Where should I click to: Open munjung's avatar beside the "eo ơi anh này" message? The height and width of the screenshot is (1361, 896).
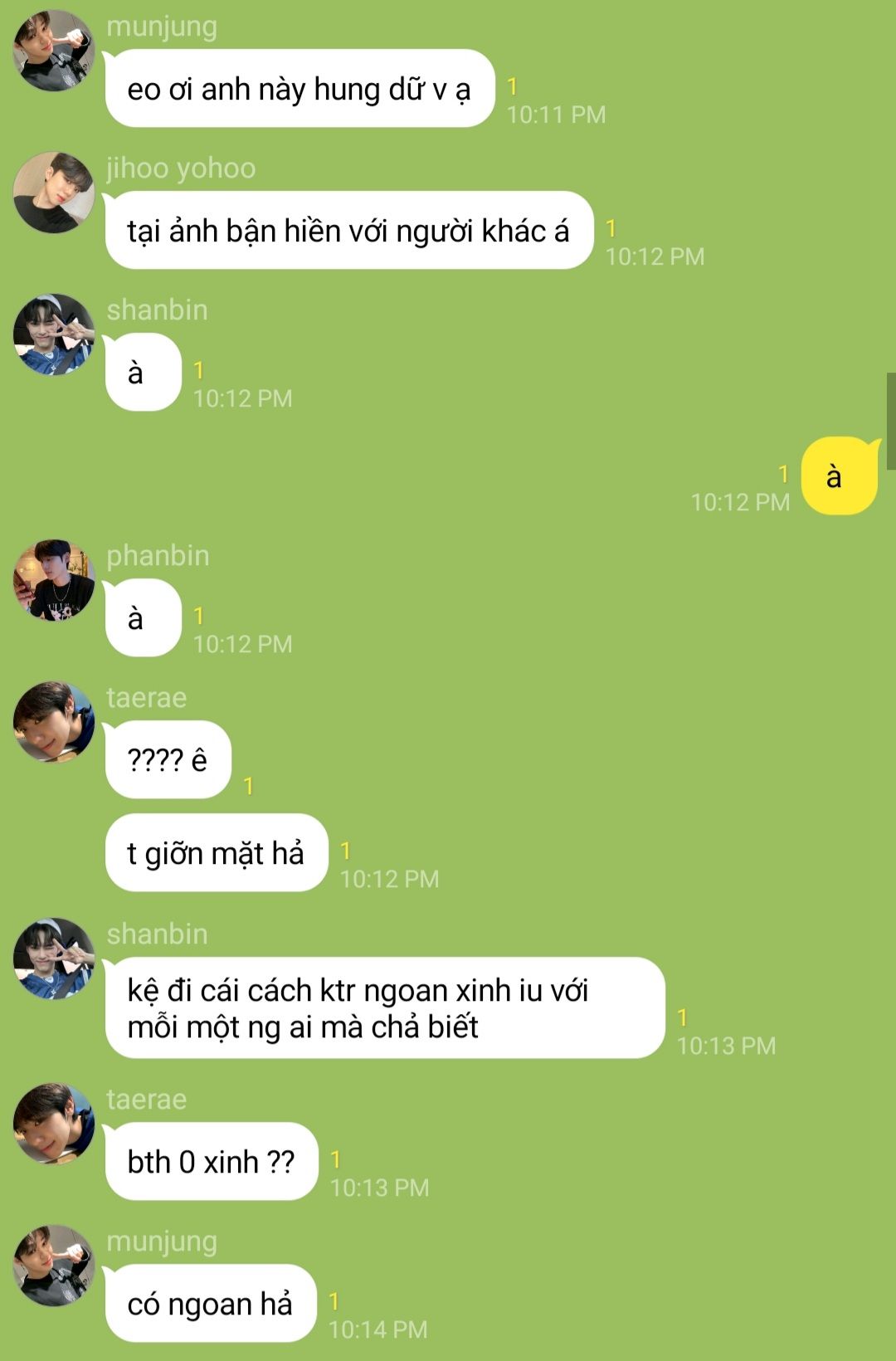tap(54, 51)
